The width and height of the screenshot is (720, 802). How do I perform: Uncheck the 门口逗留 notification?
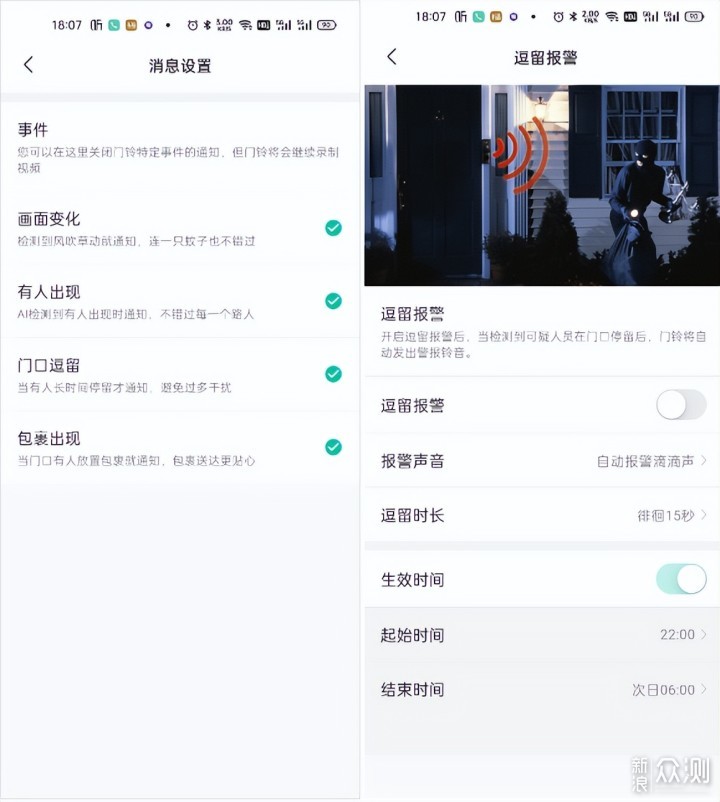coord(333,374)
